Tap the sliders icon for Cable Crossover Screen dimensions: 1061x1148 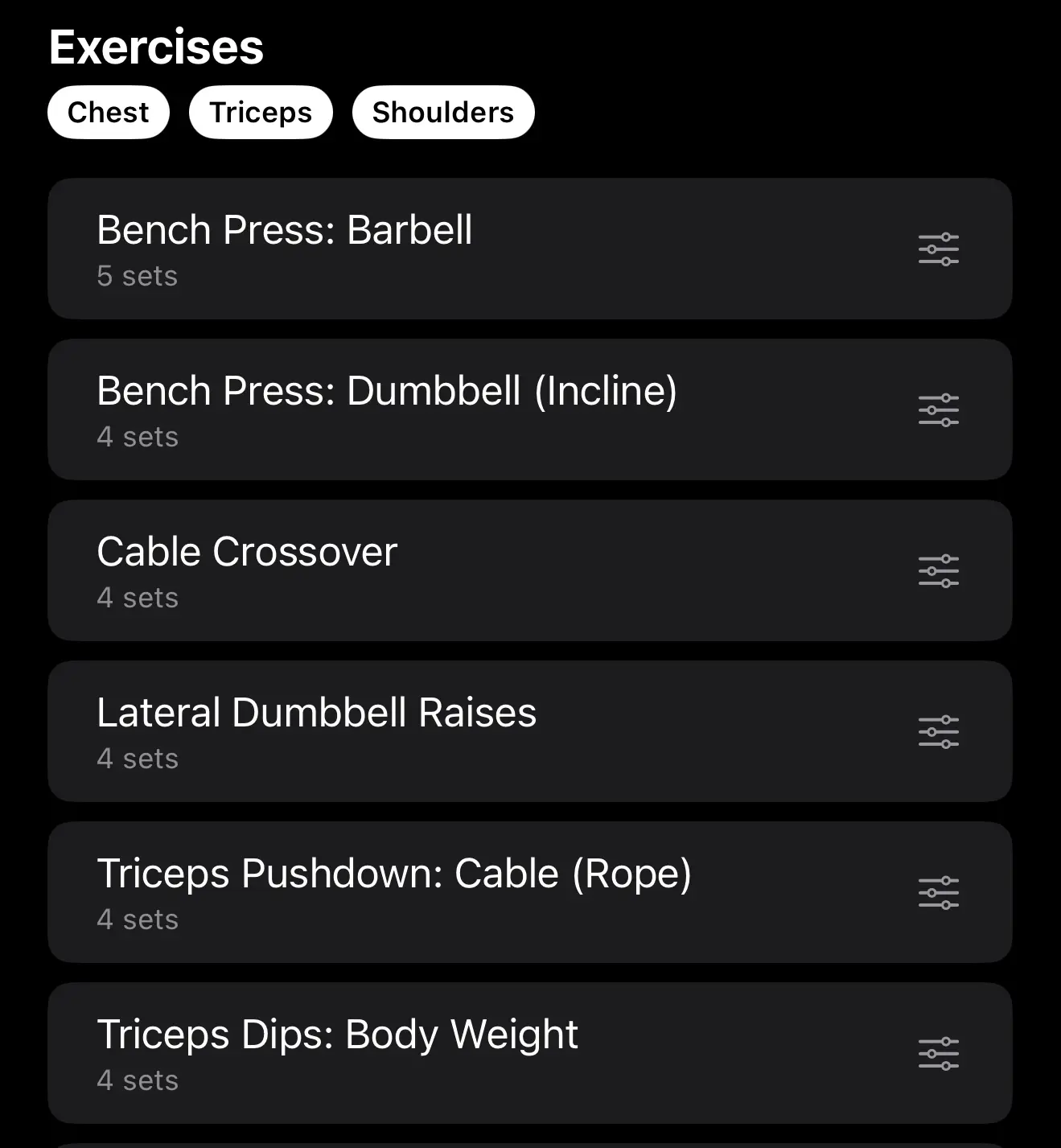[939, 571]
